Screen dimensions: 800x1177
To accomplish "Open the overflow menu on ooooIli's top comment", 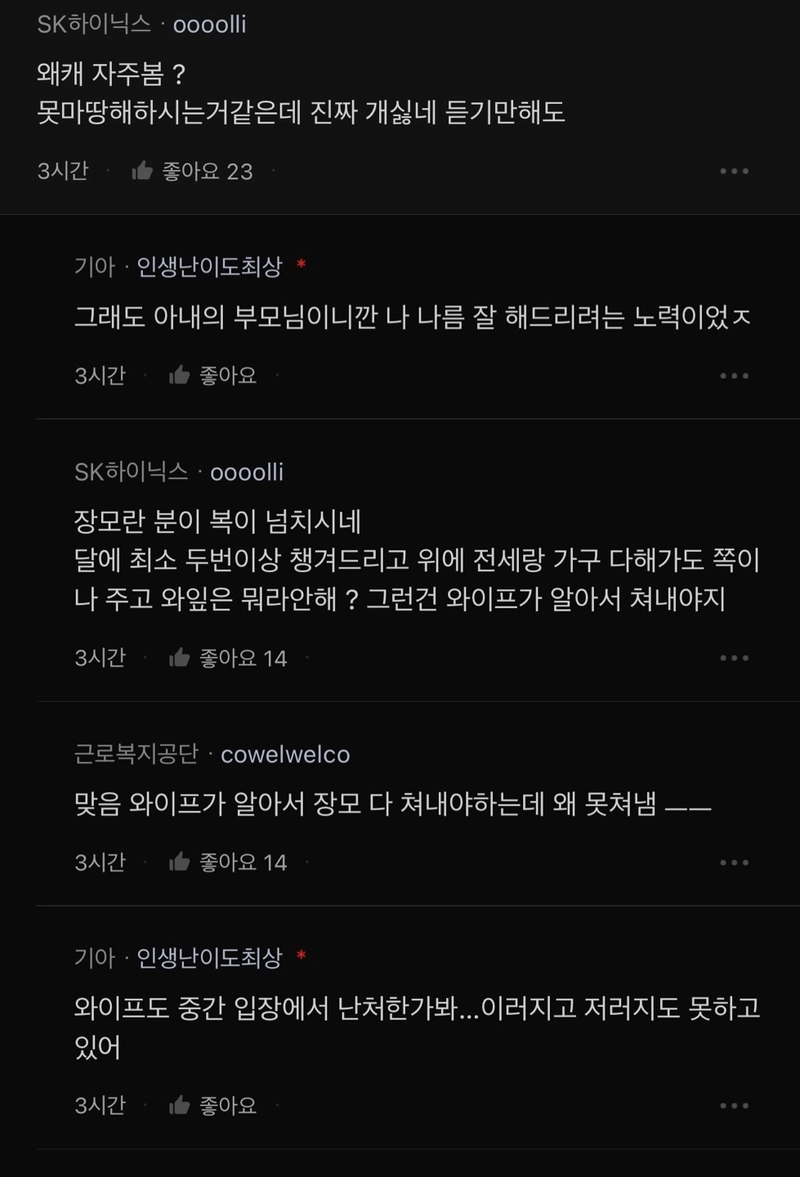I will (x=734, y=172).
